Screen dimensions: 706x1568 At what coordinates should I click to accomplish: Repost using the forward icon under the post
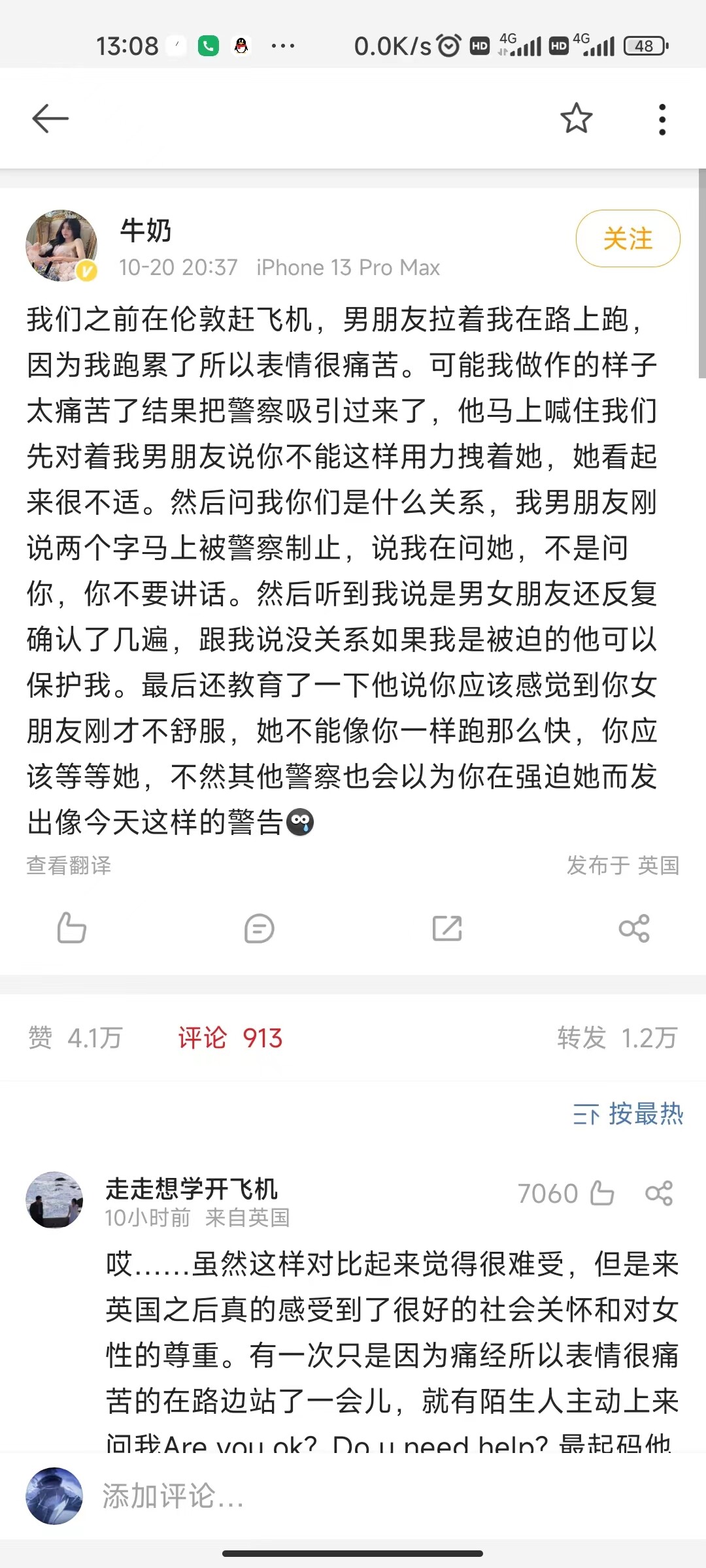click(x=447, y=928)
